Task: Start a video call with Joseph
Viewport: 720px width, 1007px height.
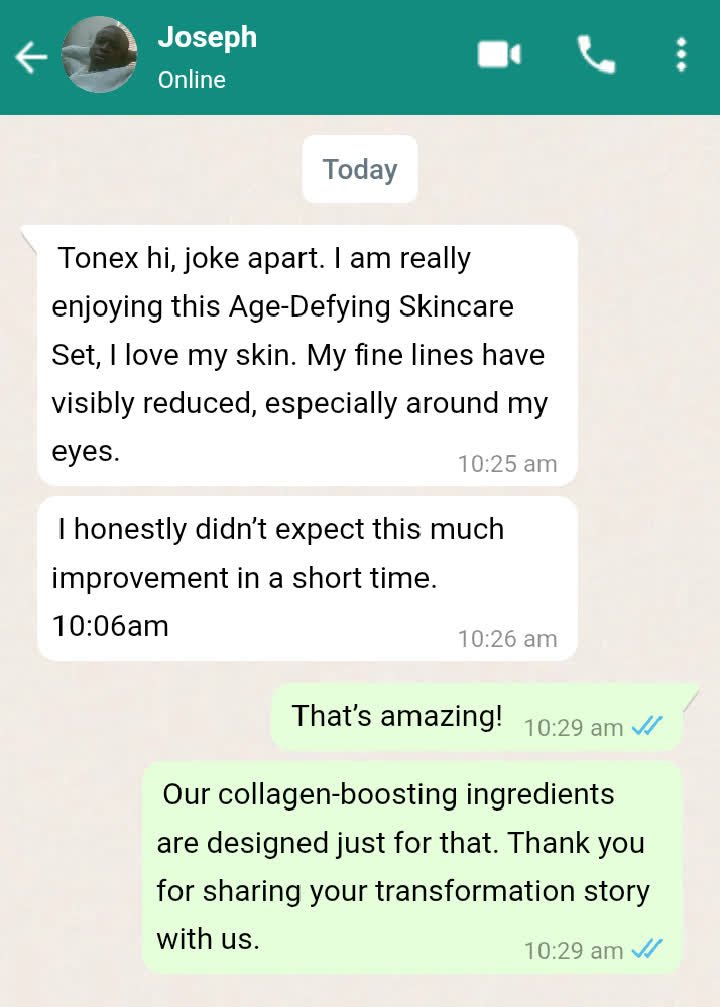Action: tap(499, 55)
